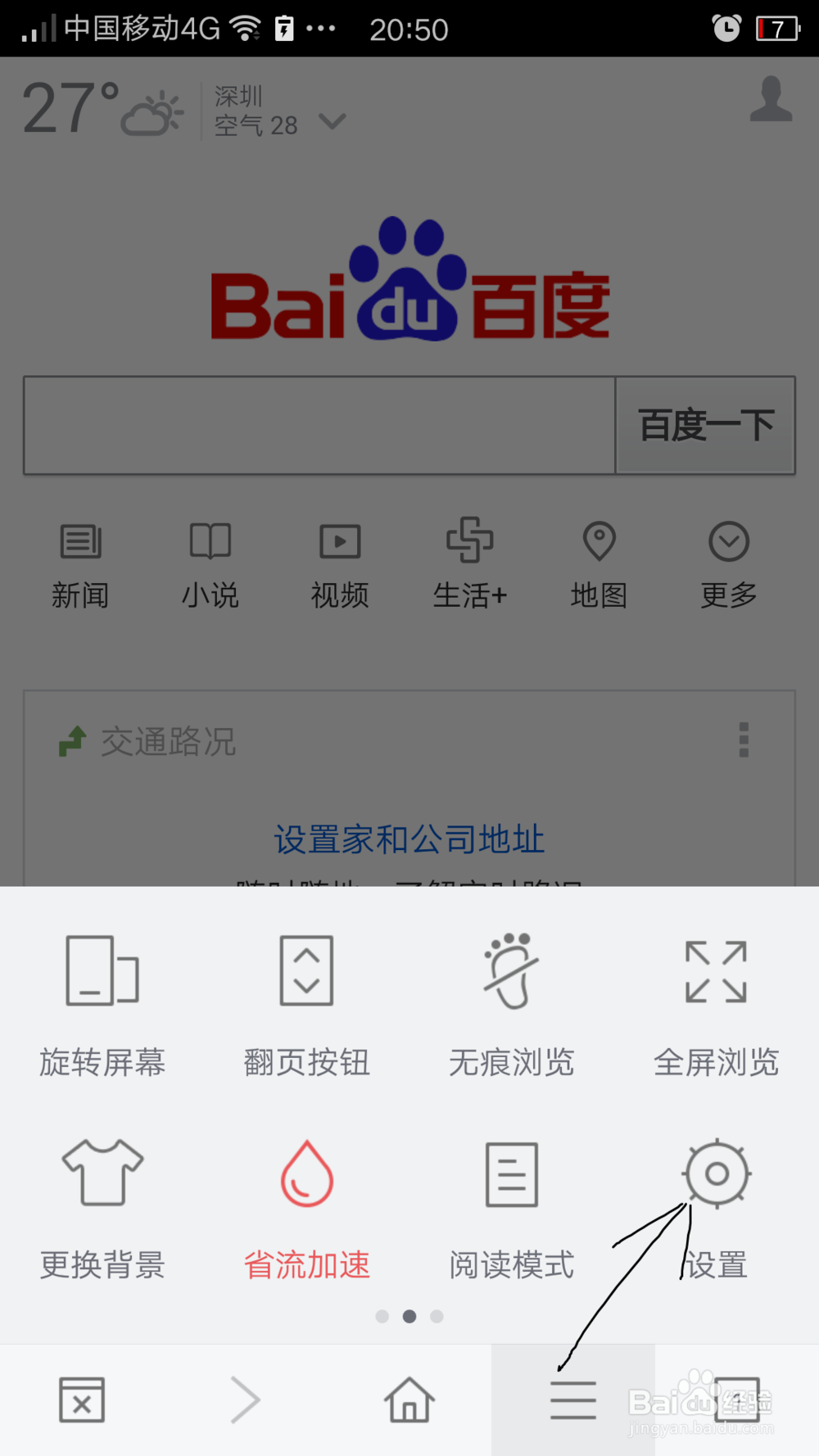
Task: Expand the 深圳 weather location dropdown
Action: (x=331, y=121)
